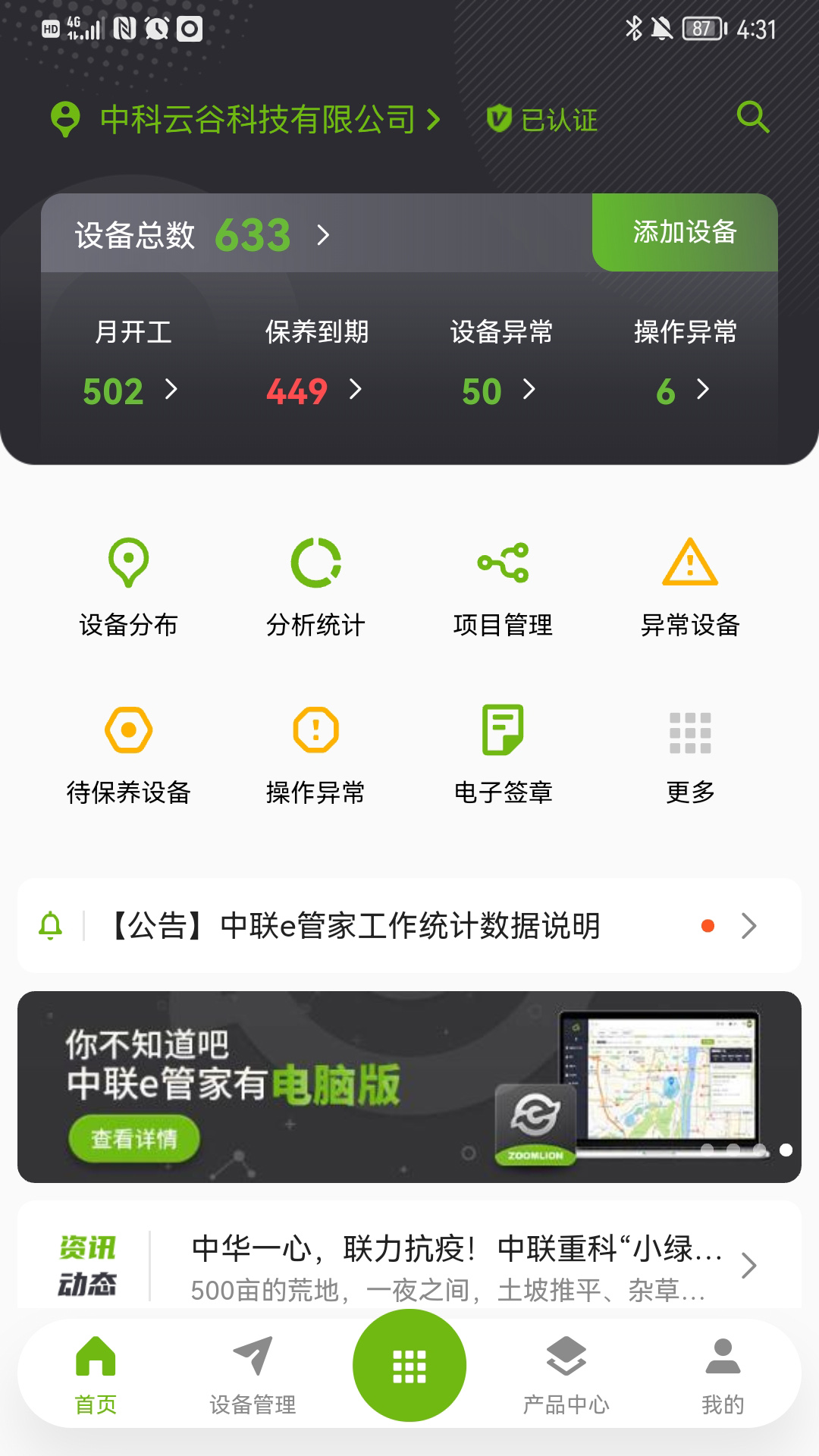The width and height of the screenshot is (819, 1456).
Task: Click the announcement bell icon
Action: (50, 925)
